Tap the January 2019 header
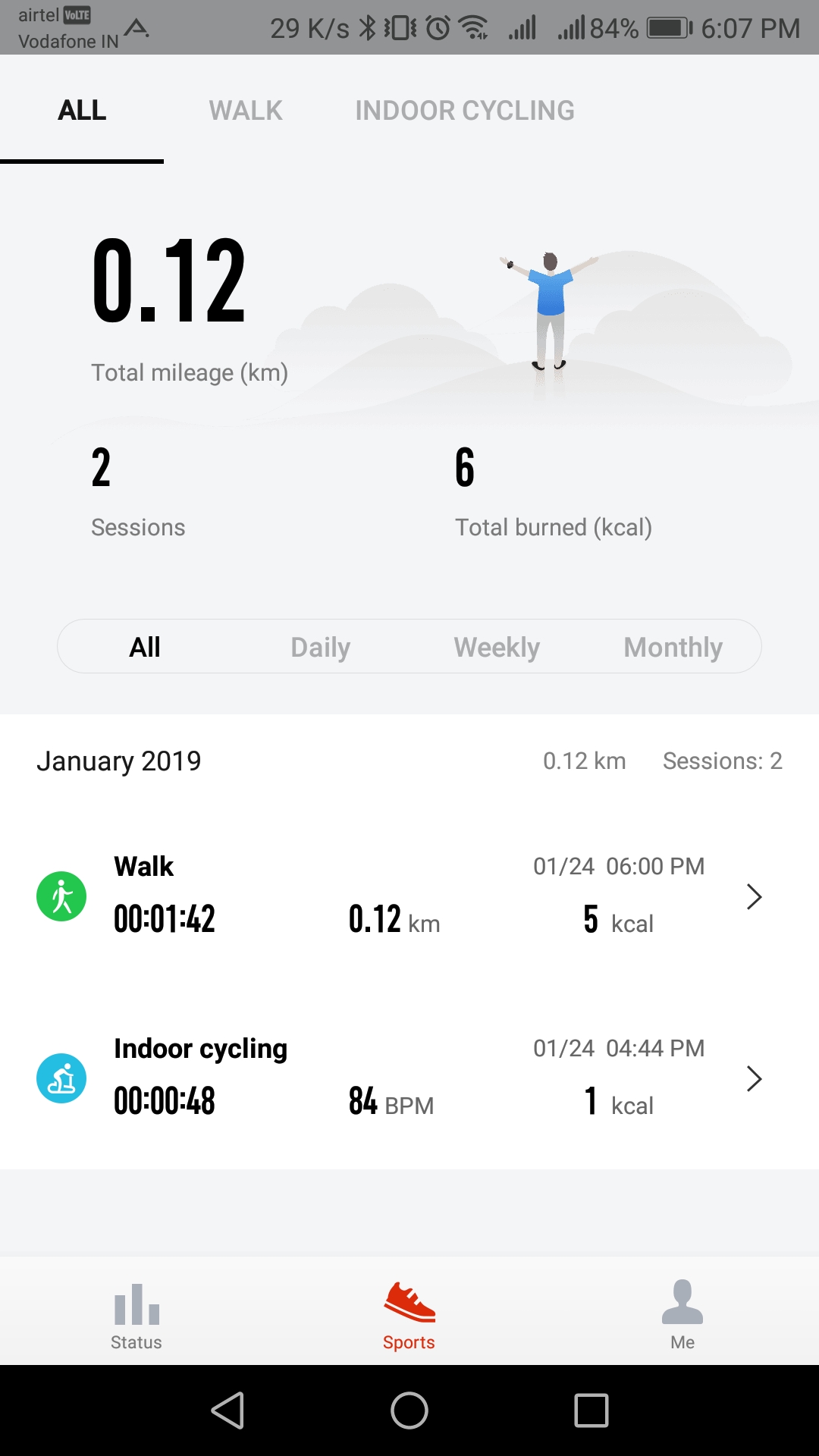Screen dimensions: 819x1456 click(x=119, y=761)
